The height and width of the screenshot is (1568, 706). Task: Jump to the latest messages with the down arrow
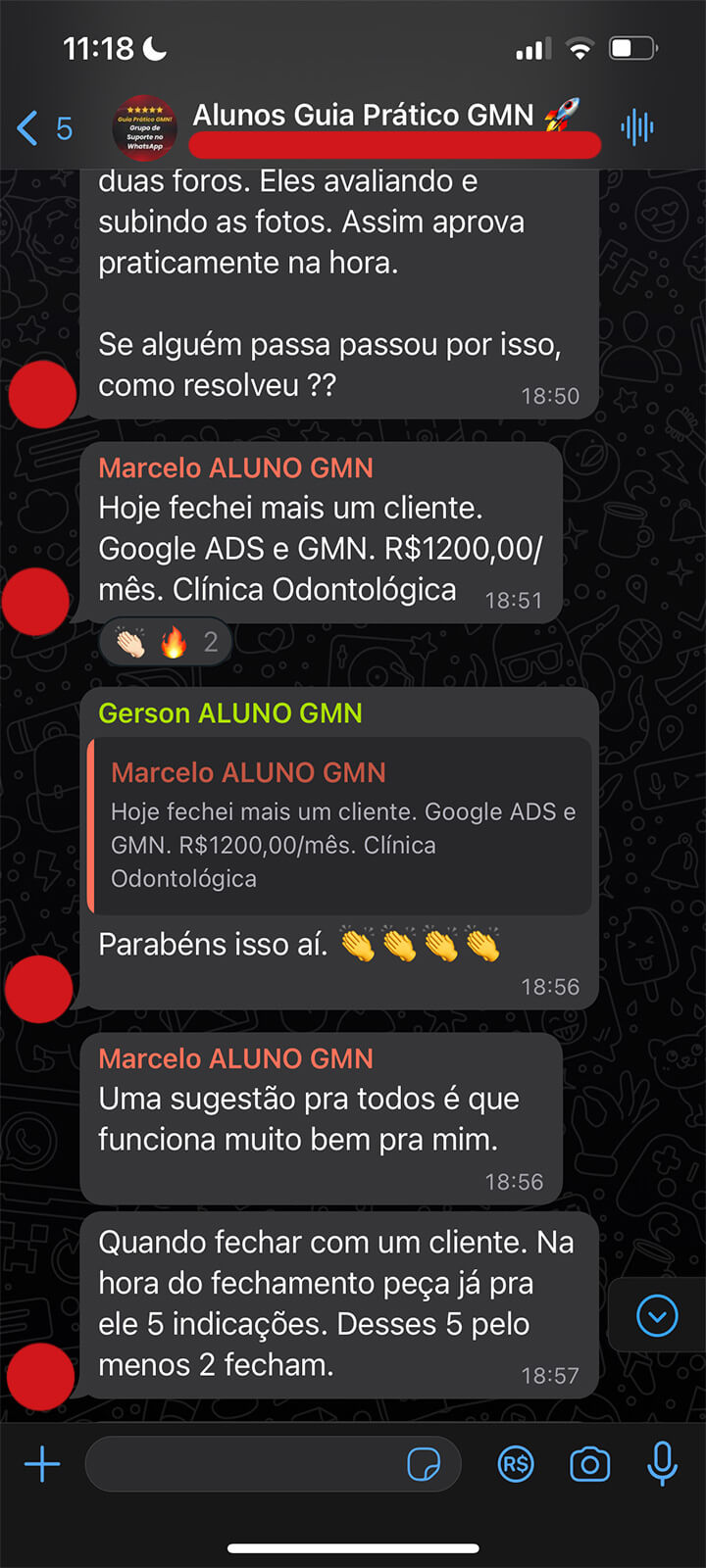[x=657, y=1315]
